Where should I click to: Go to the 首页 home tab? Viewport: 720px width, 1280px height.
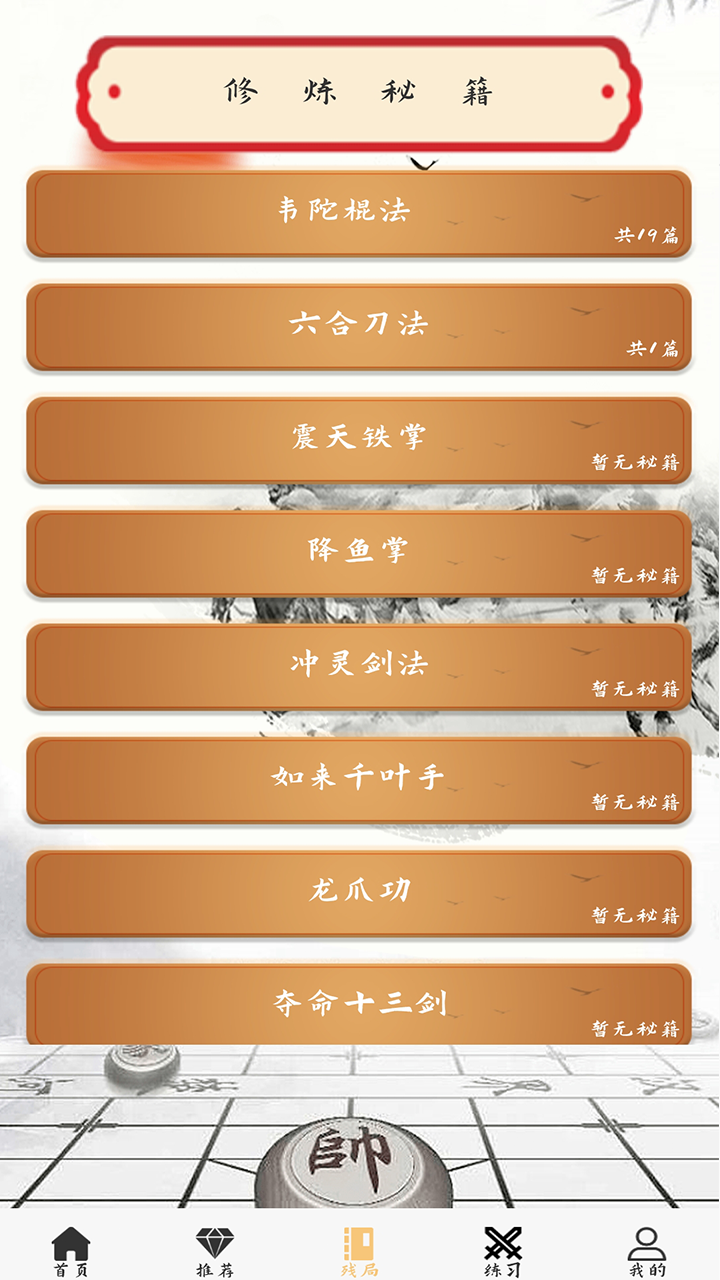click(71, 1252)
